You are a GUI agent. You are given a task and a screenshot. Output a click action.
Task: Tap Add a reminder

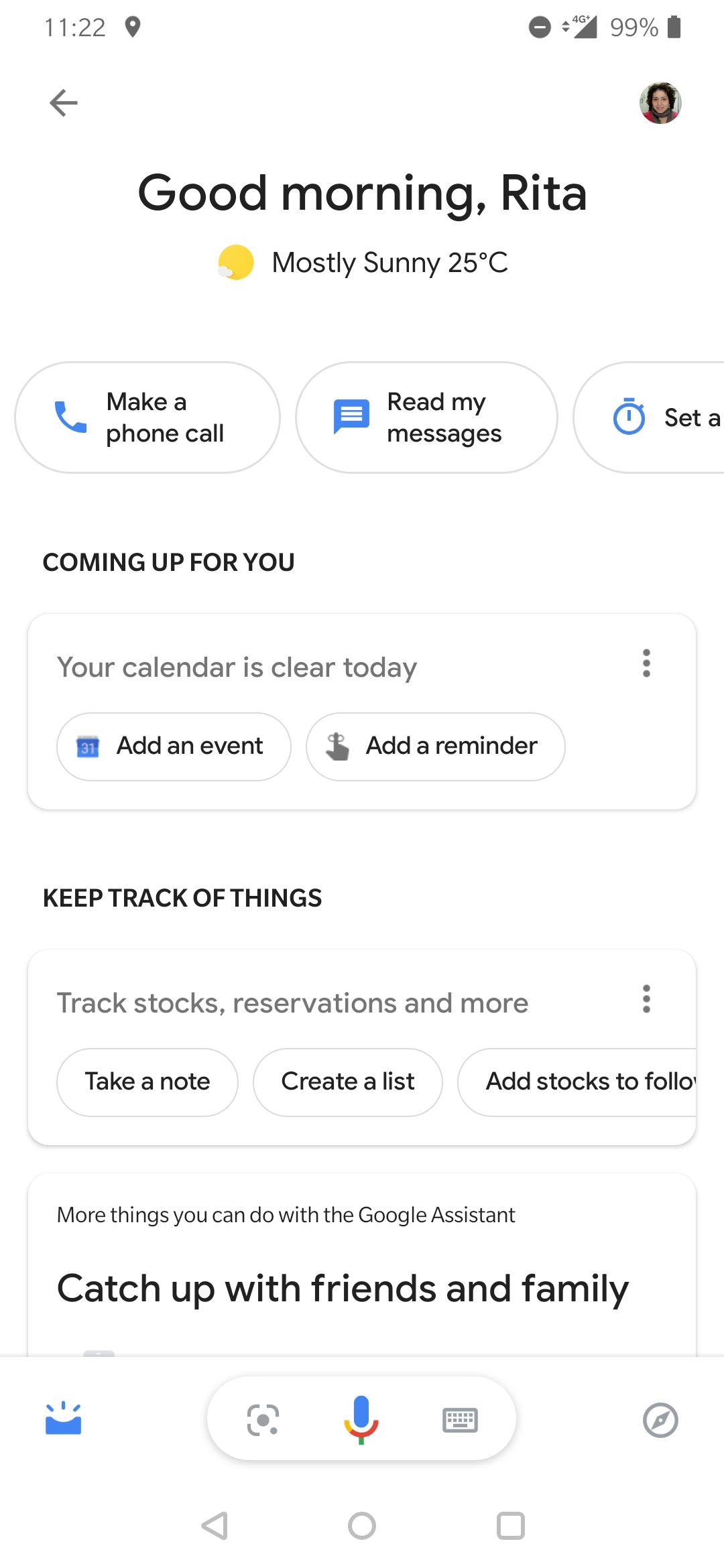434,746
